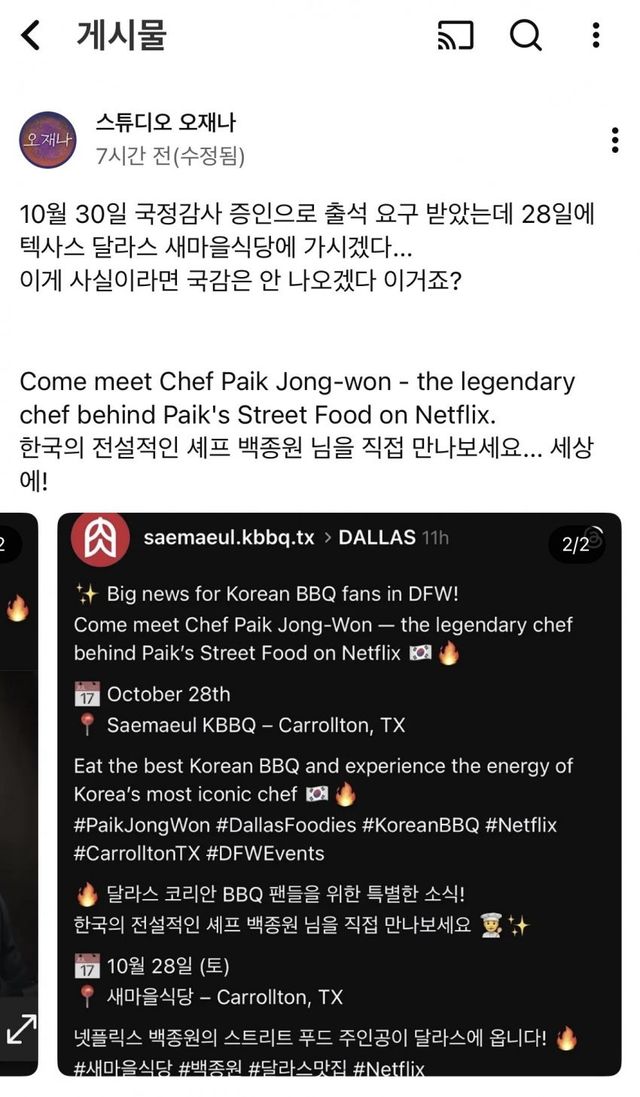Open the post options menu
Viewport: 640px width, 1097px height.
[x=614, y=140]
